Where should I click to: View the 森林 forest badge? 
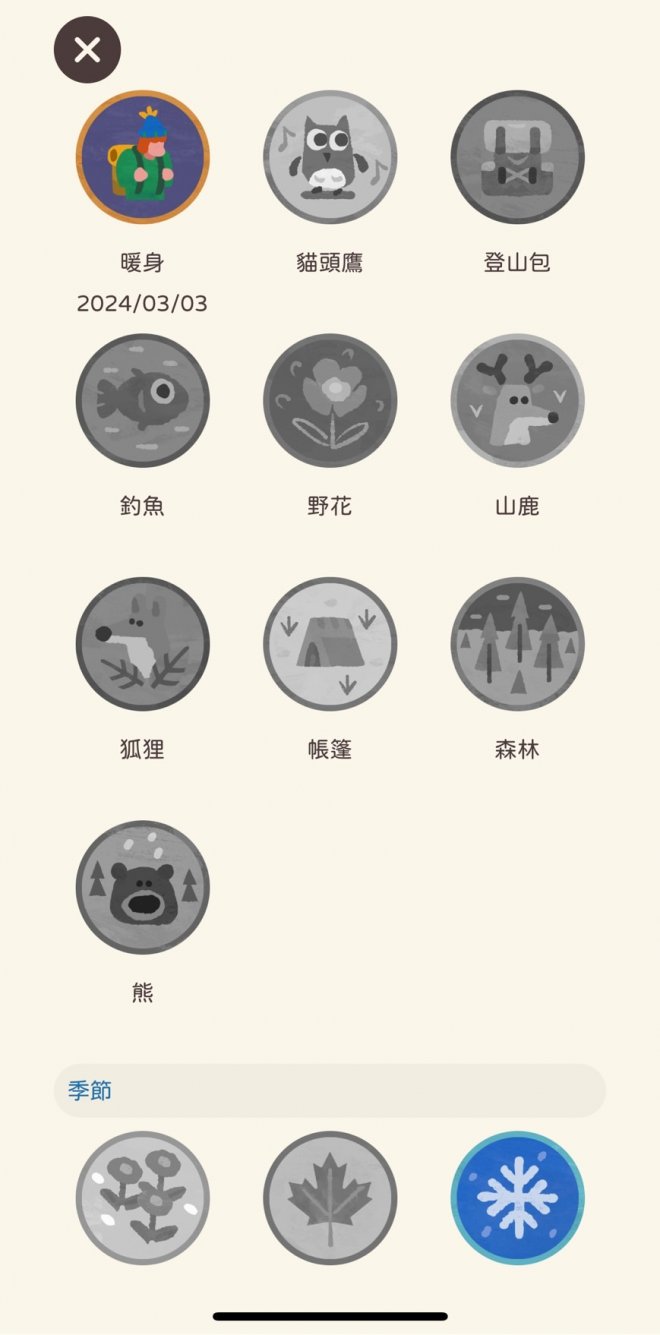click(x=517, y=643)
